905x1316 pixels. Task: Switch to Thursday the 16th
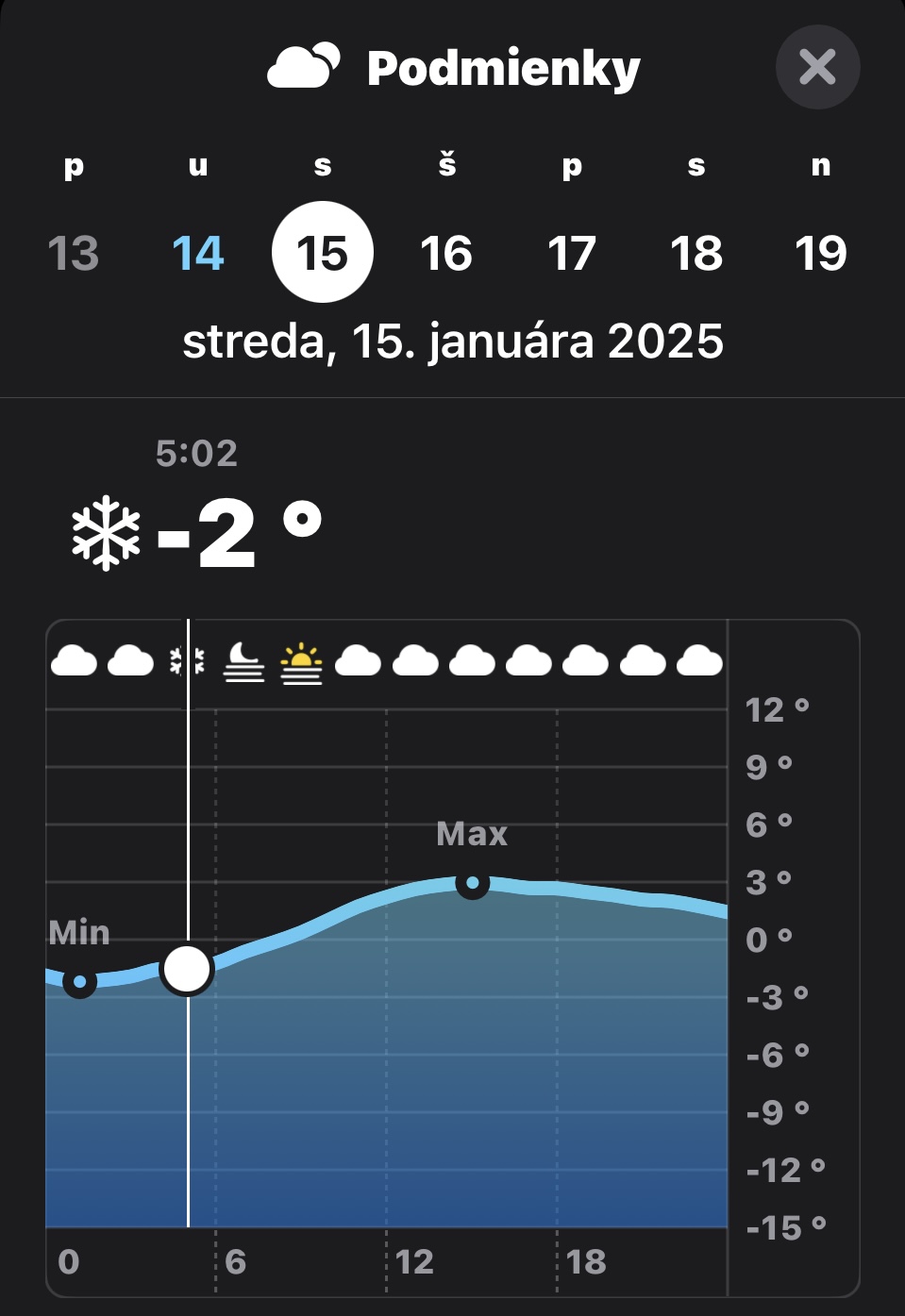tap(447, 253)
